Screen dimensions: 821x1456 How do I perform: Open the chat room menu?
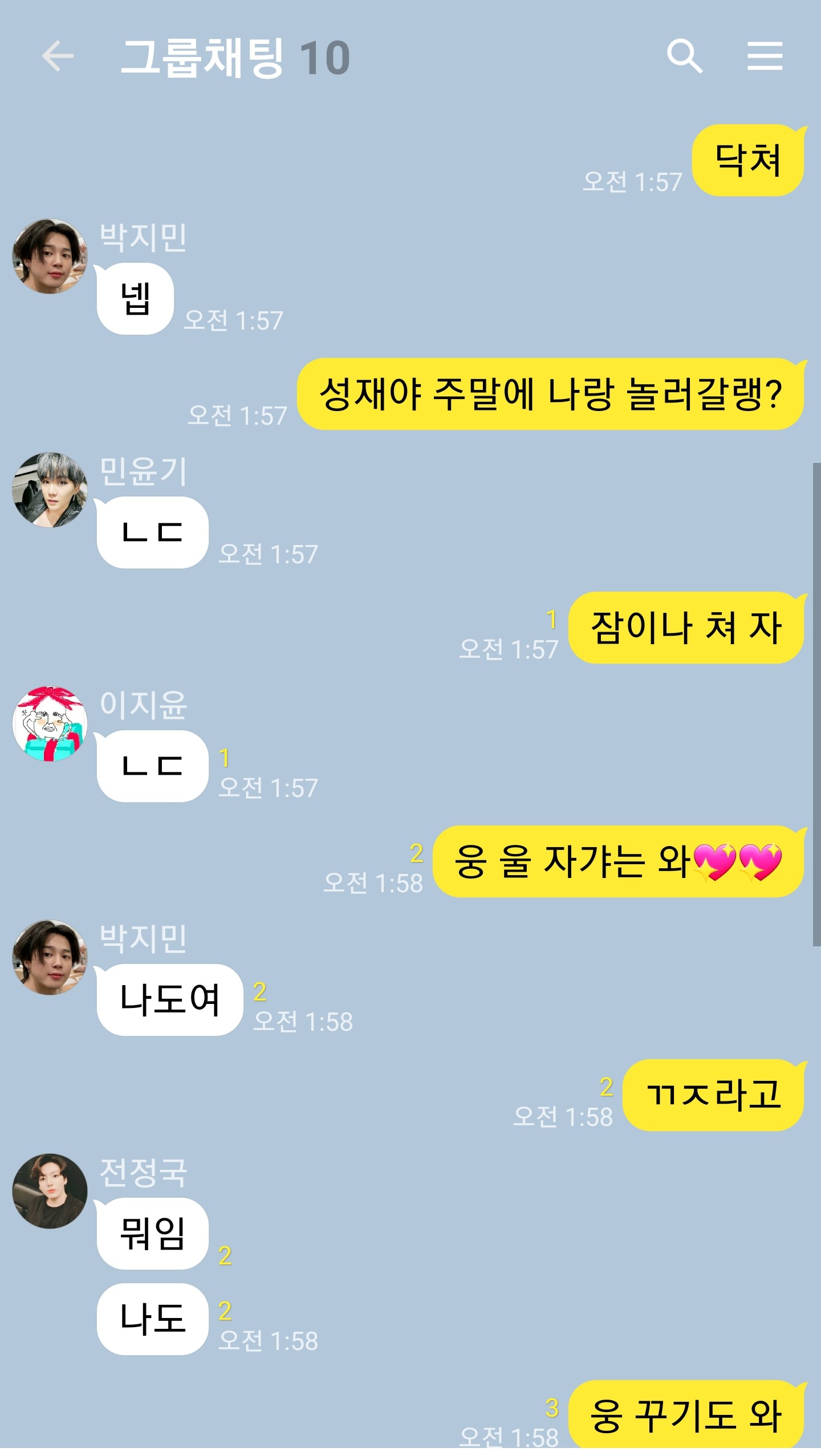[765, 56]
